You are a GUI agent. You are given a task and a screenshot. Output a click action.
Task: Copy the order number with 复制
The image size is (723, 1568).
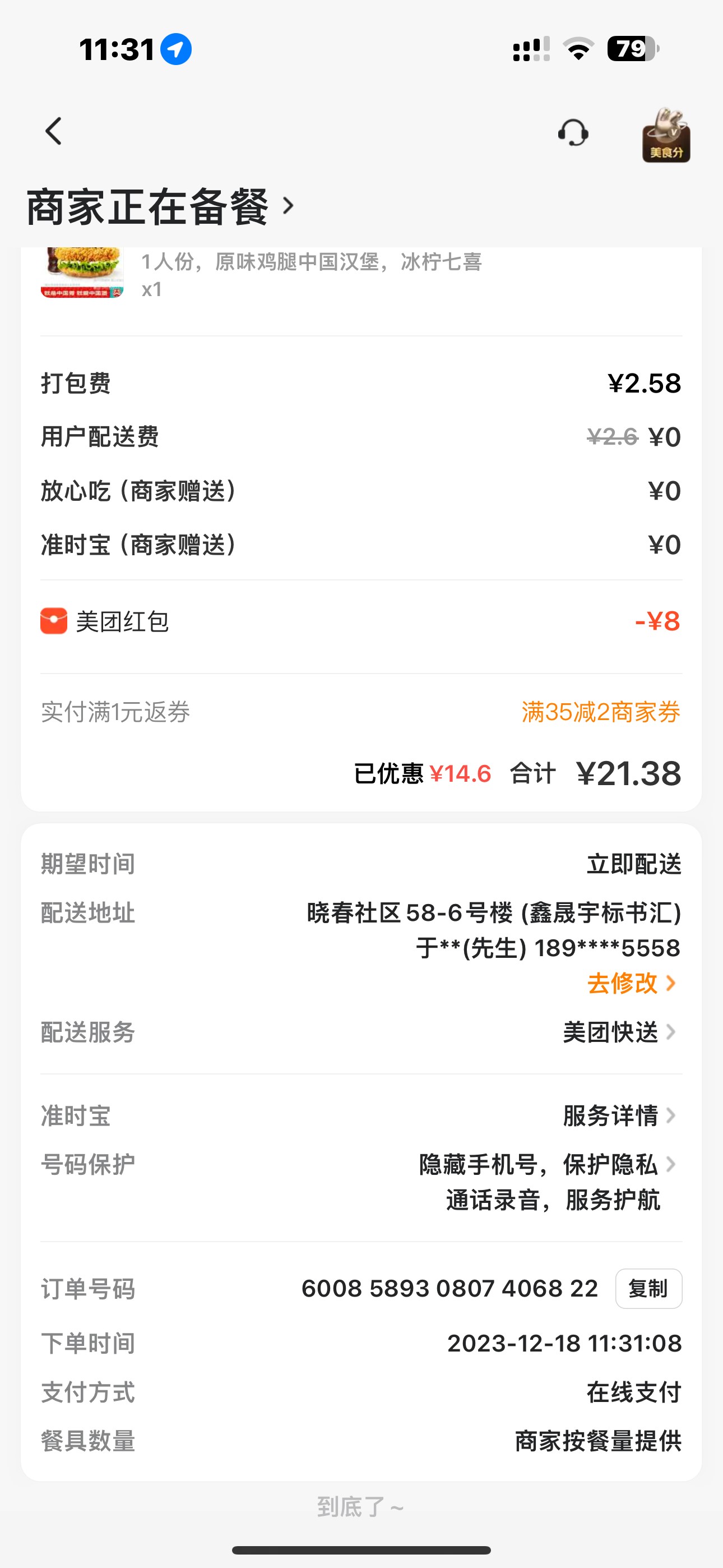[x=648, y=1289]
